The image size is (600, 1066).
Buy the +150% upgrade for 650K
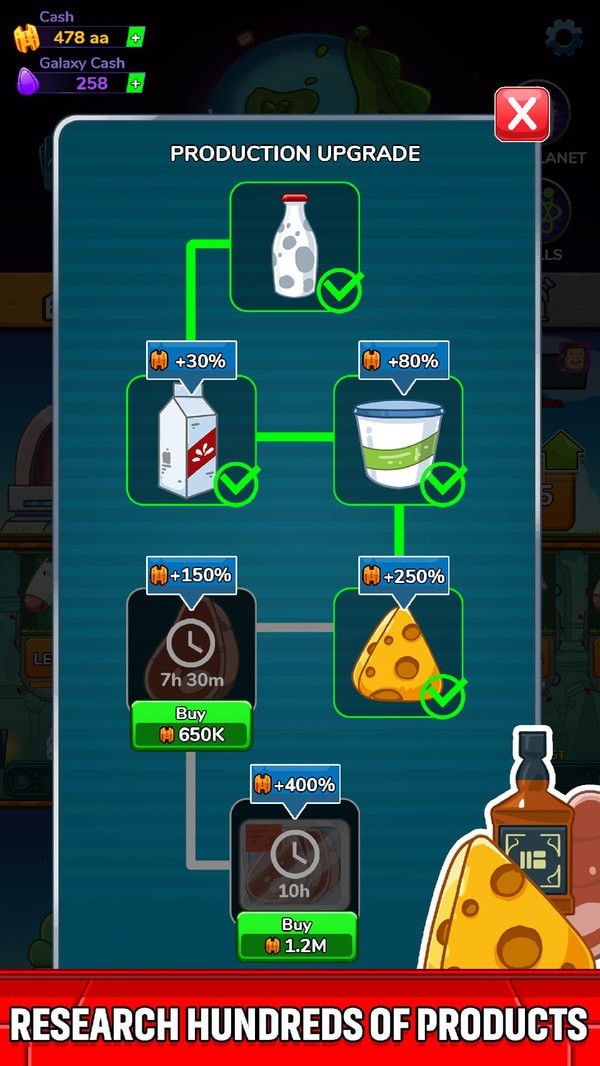(190, 725)
